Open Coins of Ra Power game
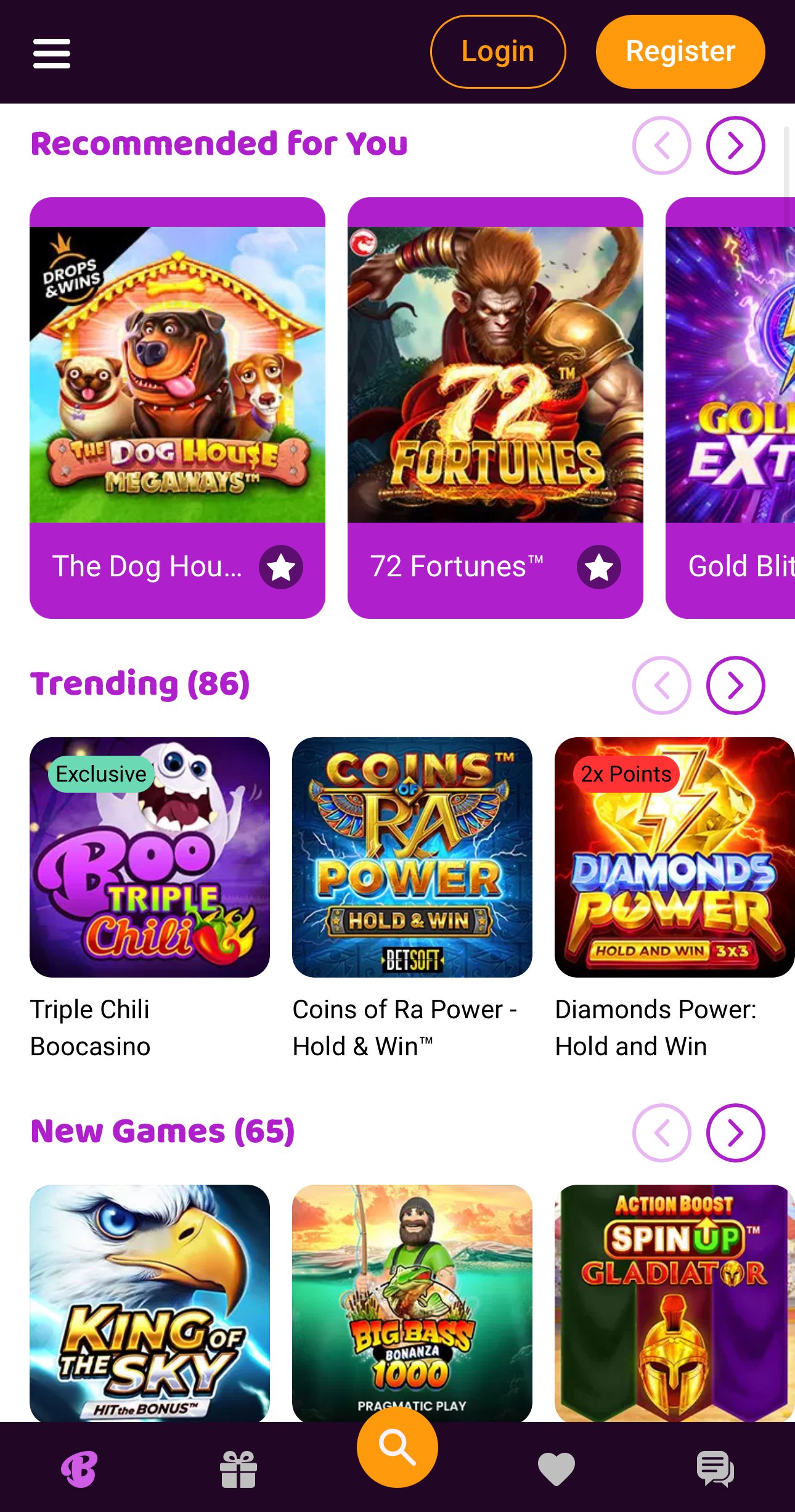This screenshot has height=1512, width=795. (x=412, y=857)
